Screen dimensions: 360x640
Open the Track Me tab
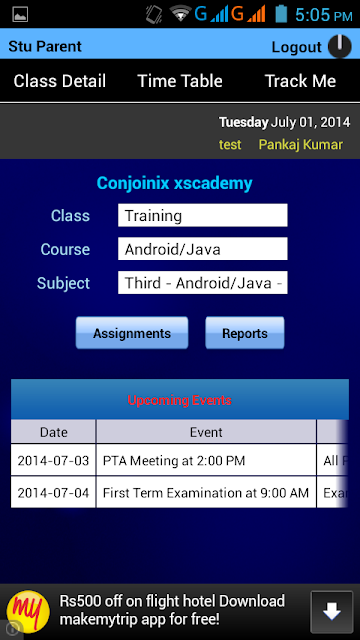click(x=300, y=81)
